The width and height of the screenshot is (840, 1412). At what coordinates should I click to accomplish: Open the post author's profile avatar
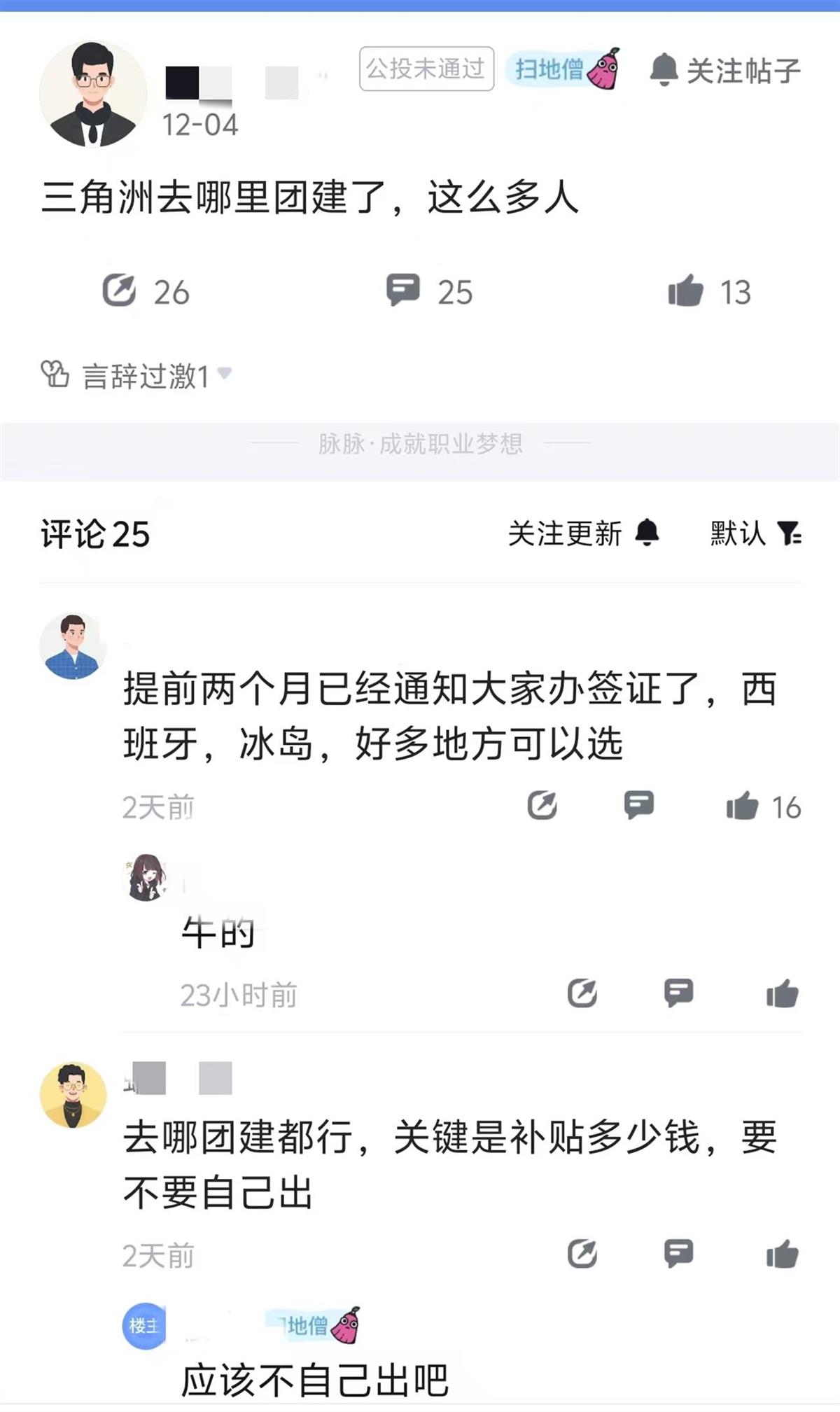point(93,94)
